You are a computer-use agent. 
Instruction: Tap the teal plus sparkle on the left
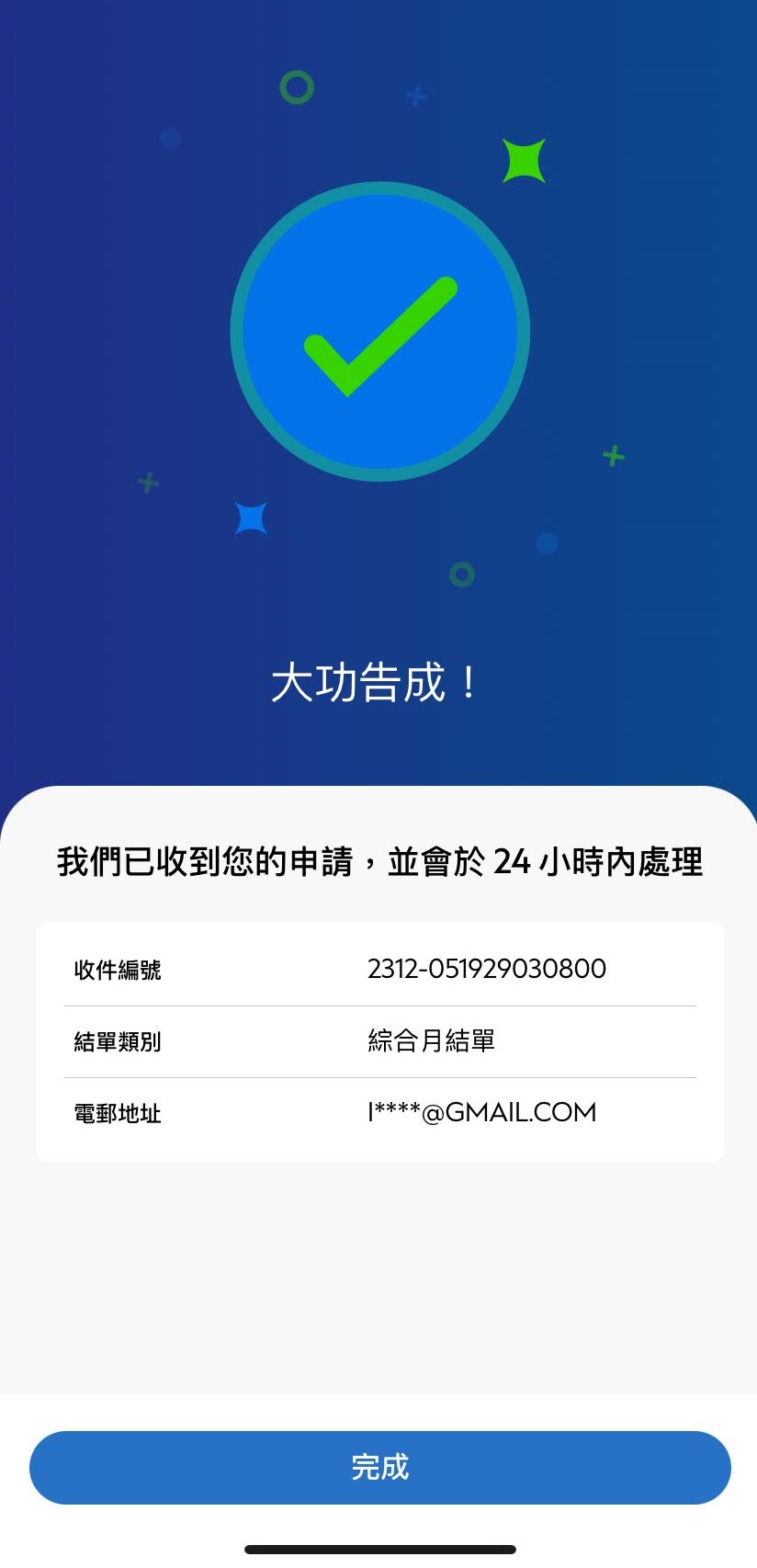tap(147, 482)
